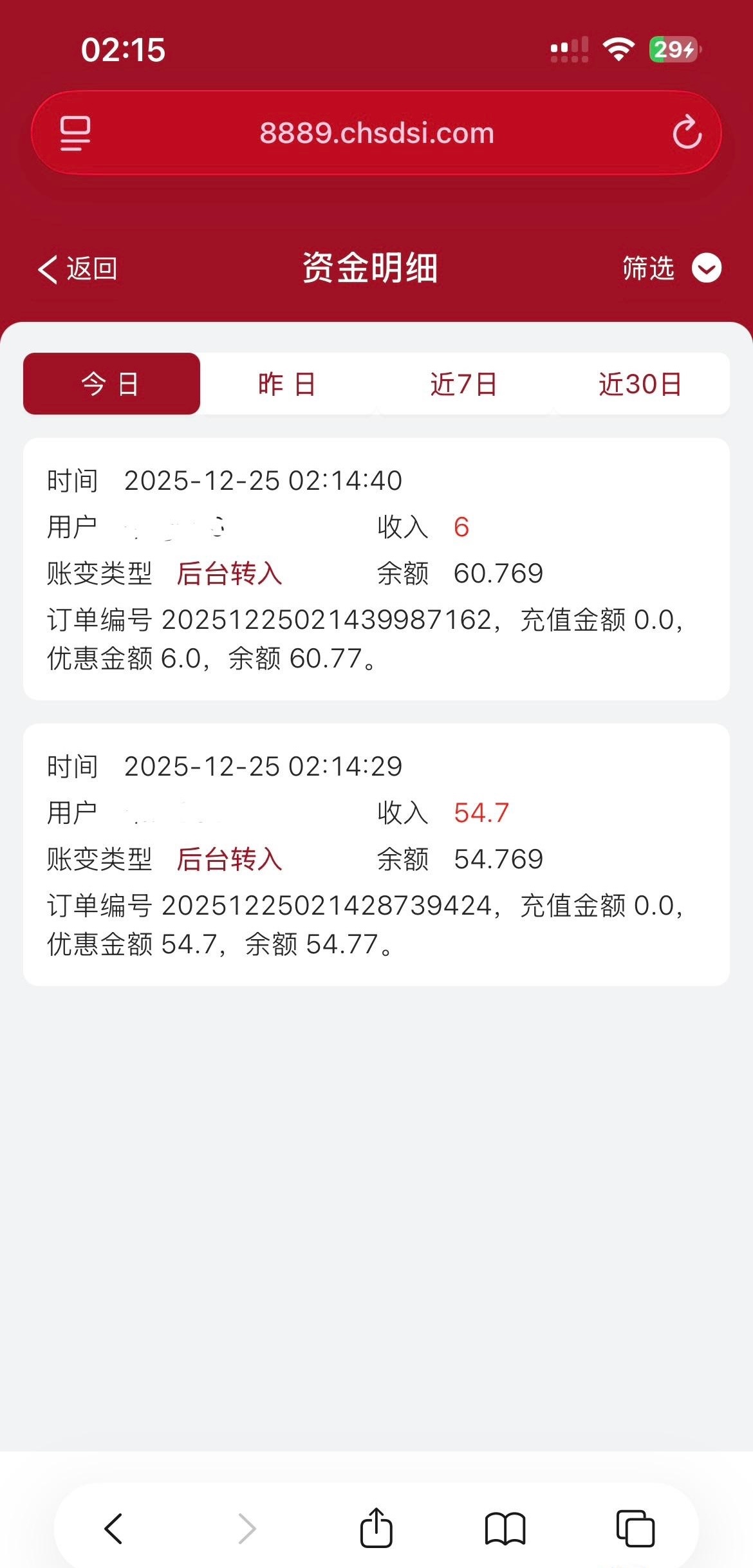Go back using the 返回 button
Image resolution: width=753 pixels, height=1568 pixels.
[78, 268]
